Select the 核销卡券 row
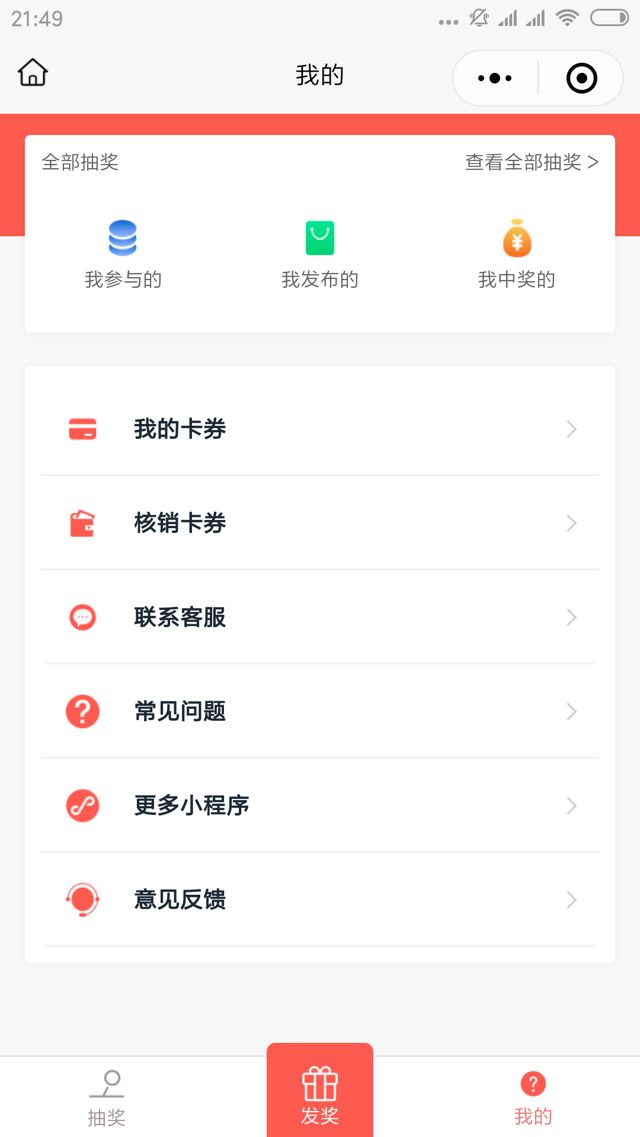 coord(320,523)
